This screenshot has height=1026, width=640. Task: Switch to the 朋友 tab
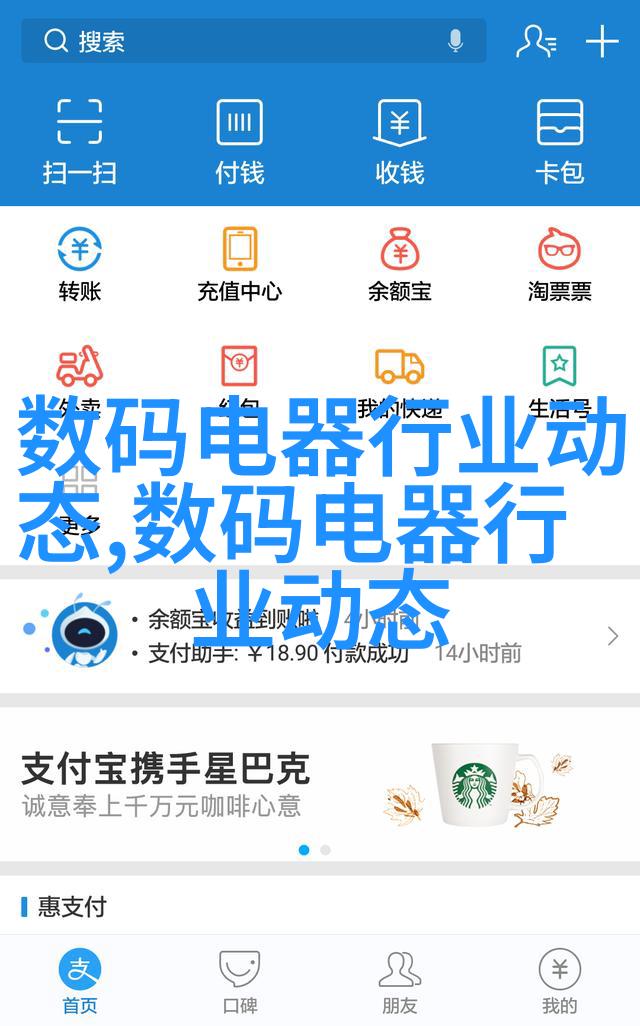(x=399, y=980)
